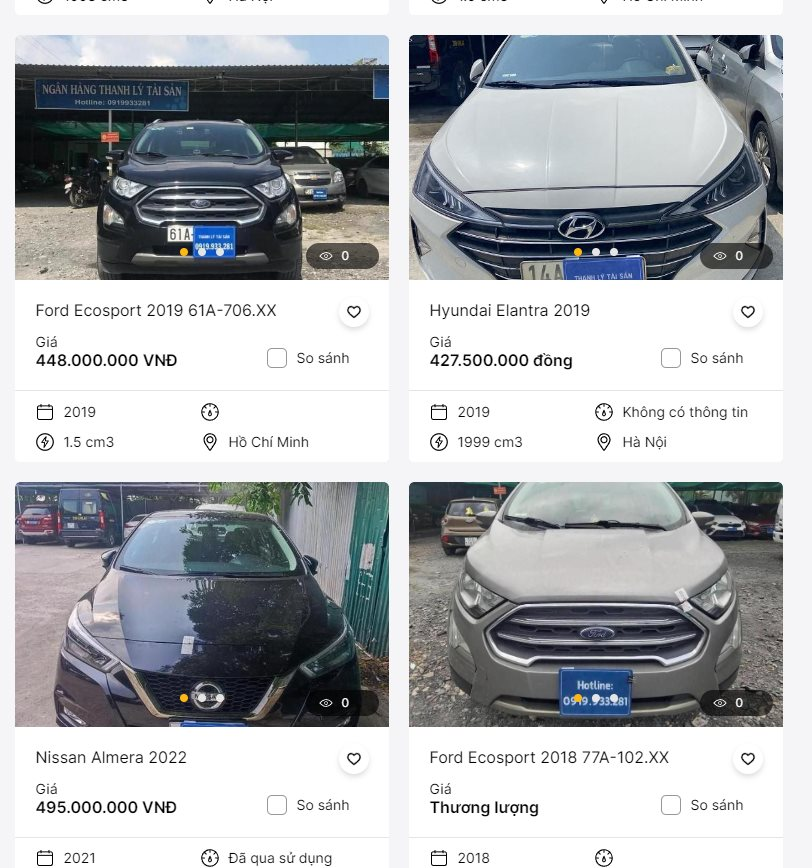Favorite the Hyundai Elantra 2019 listing
The width and height of the screenshot is (812, 868).
click(x=748, y=312)
